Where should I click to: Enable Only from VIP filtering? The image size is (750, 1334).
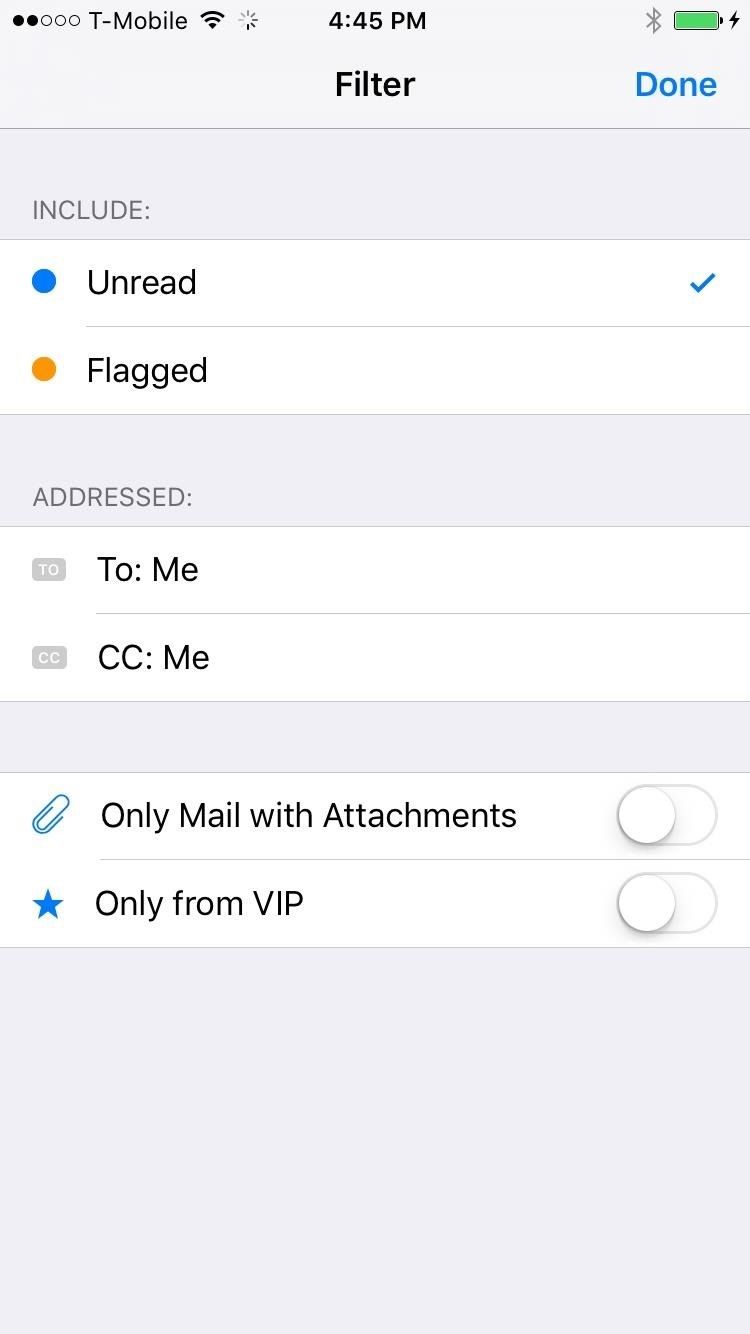[665, 903]
